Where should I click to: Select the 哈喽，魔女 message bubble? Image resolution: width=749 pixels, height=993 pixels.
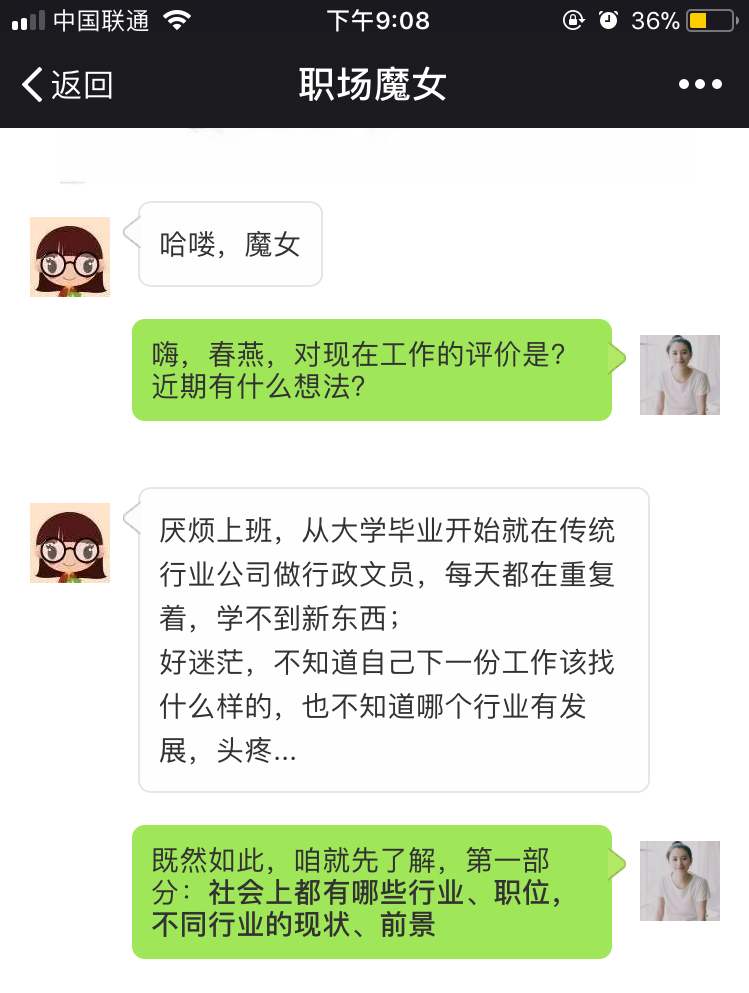[x=230, y=243]
